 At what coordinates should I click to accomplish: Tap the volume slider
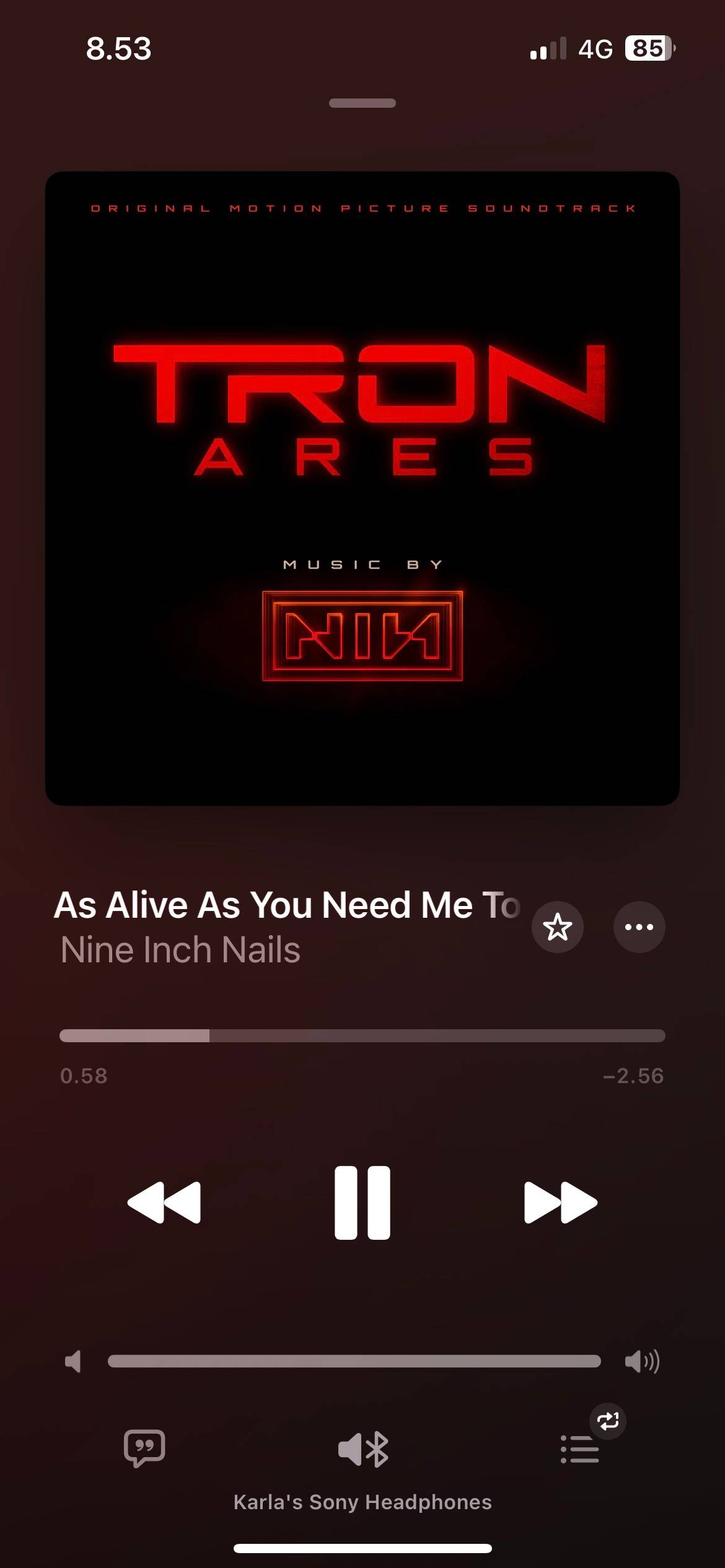pos(354,1361)
